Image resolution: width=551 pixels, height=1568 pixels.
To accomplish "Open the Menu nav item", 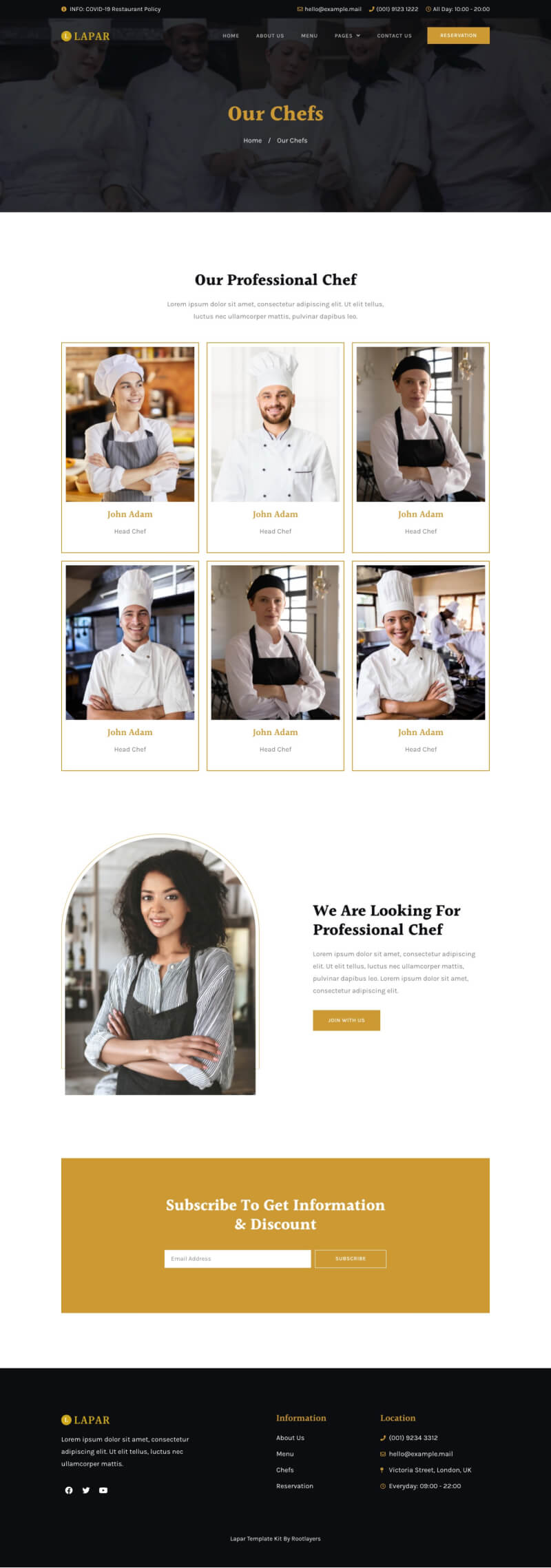I will [309, 36].
